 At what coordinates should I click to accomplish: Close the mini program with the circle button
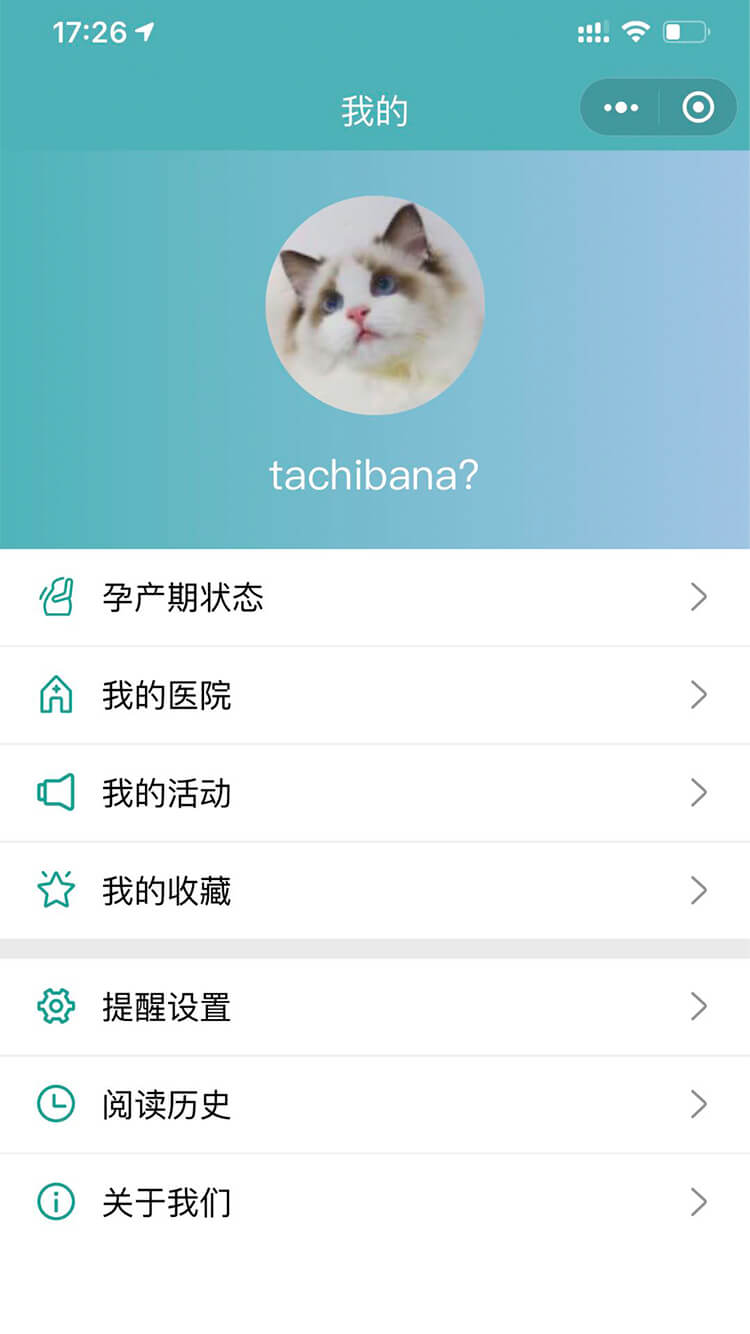tap(698, 107)
